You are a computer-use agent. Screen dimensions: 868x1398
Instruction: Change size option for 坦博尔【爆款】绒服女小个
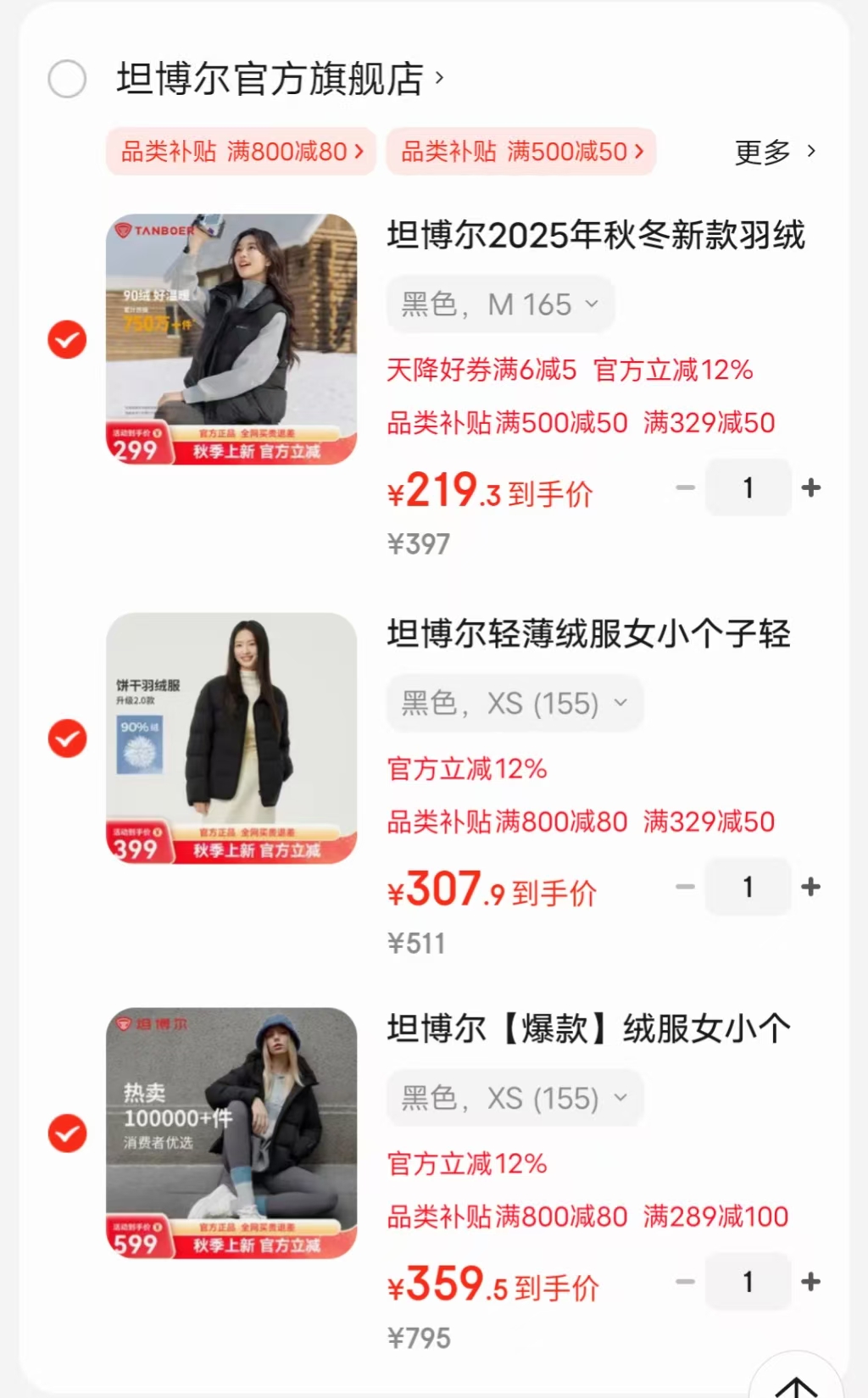pos(515,1098)
